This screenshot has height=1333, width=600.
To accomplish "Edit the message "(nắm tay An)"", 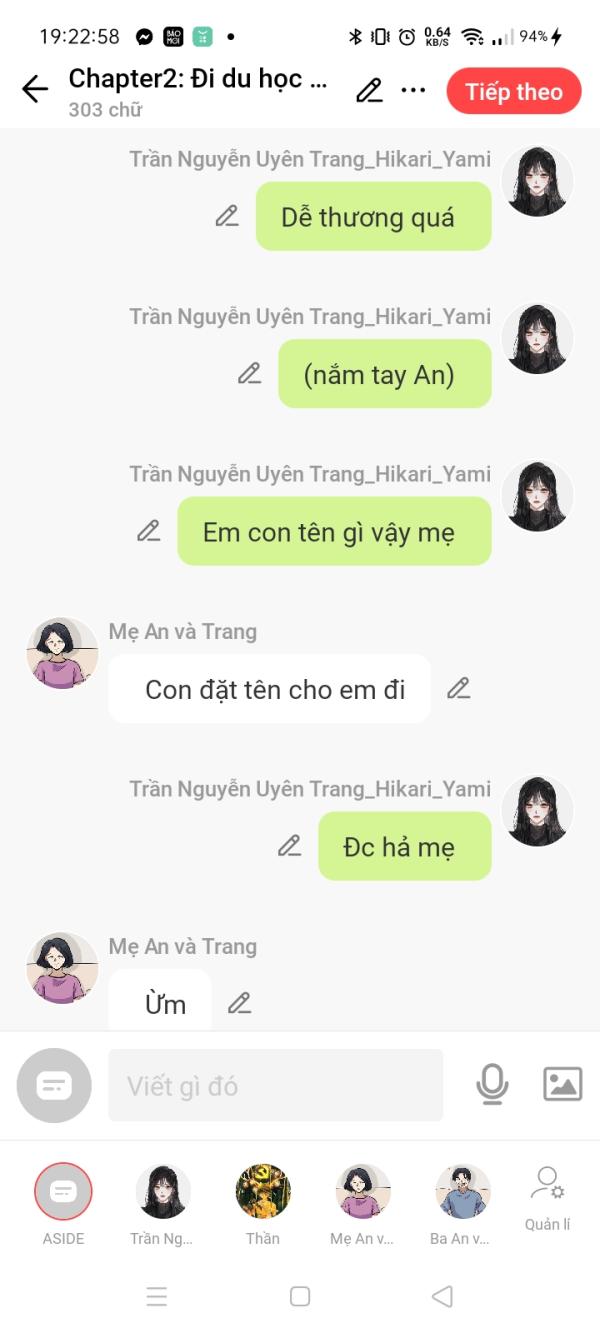I will [249, 374].
